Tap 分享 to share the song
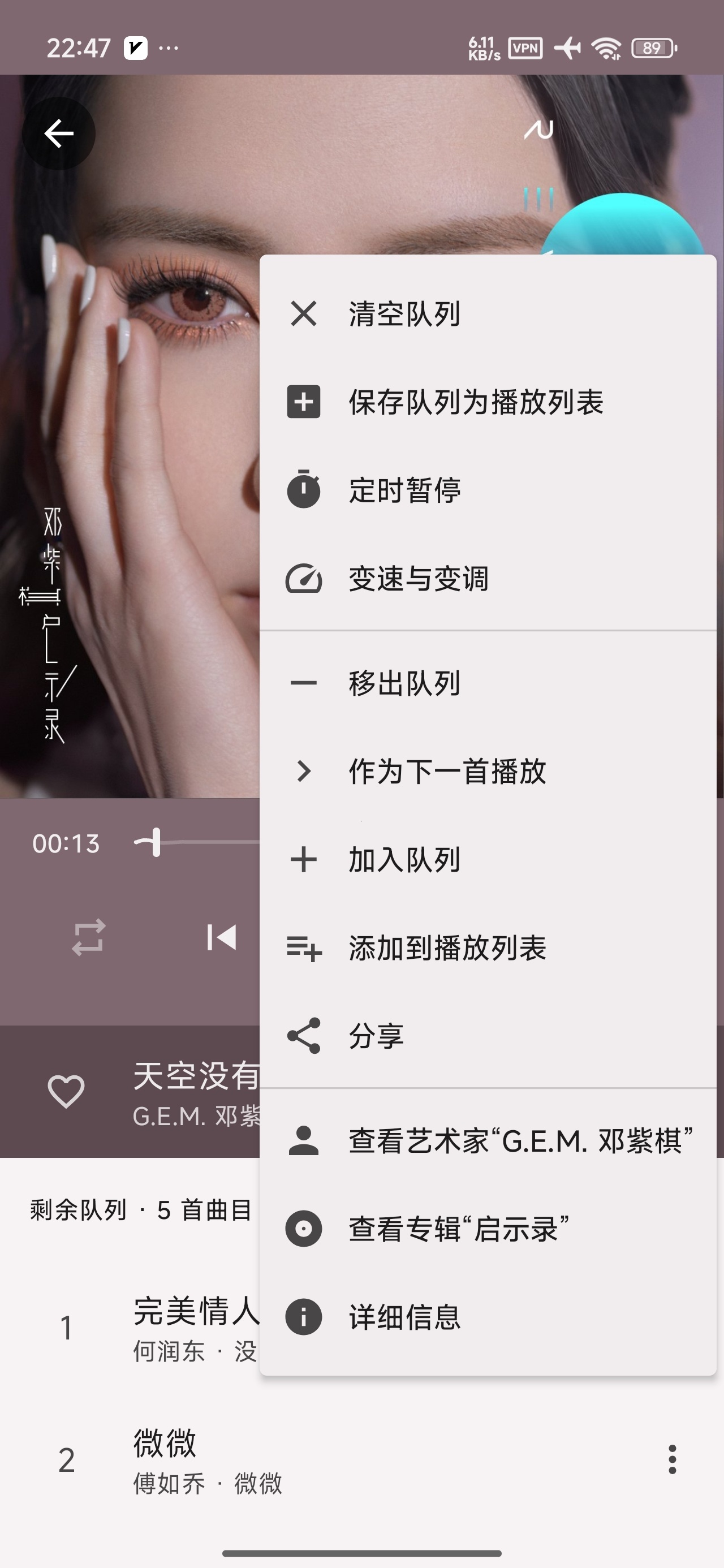Screen dimensions: 724x1568 488,1036
